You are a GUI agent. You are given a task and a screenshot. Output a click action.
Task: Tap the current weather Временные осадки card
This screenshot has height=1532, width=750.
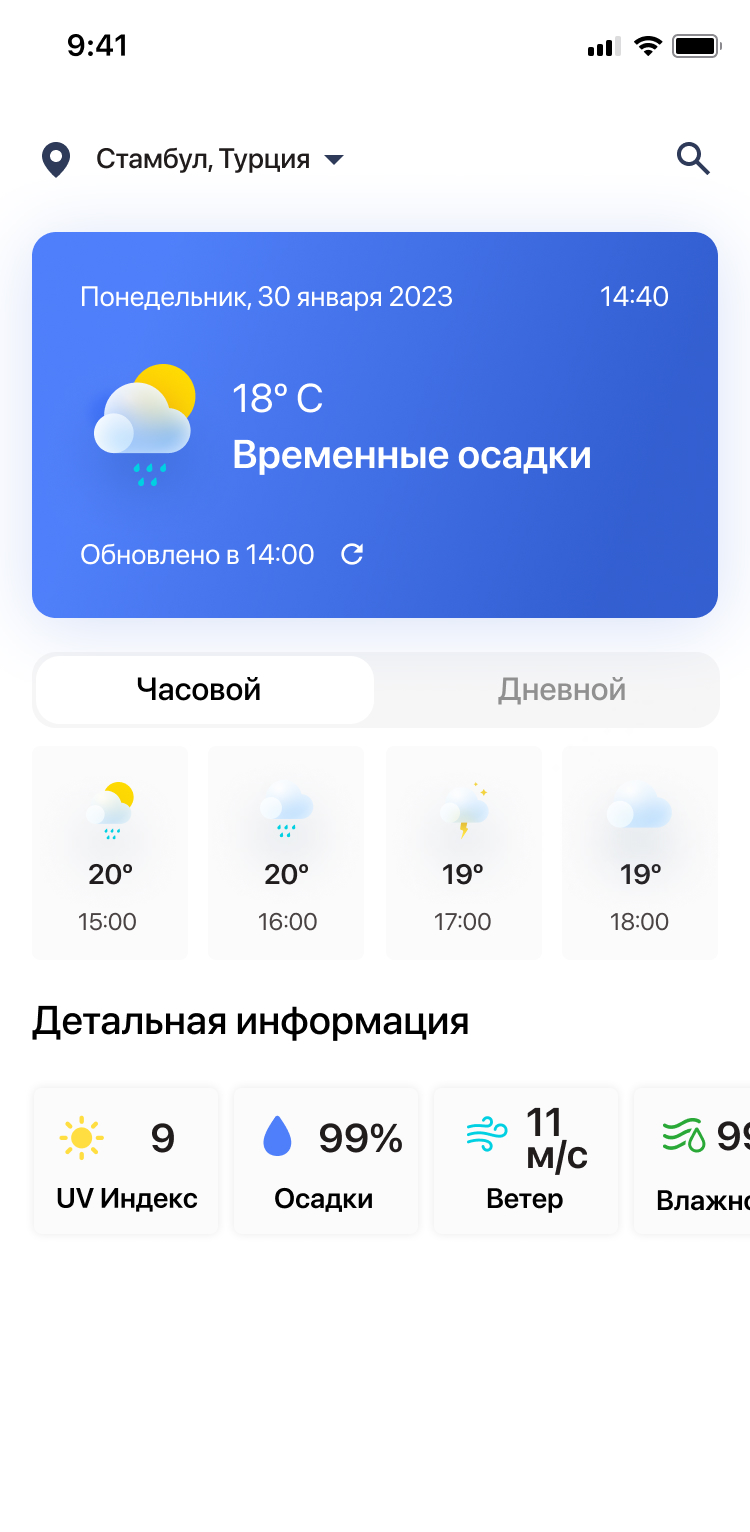pos(375,425)
